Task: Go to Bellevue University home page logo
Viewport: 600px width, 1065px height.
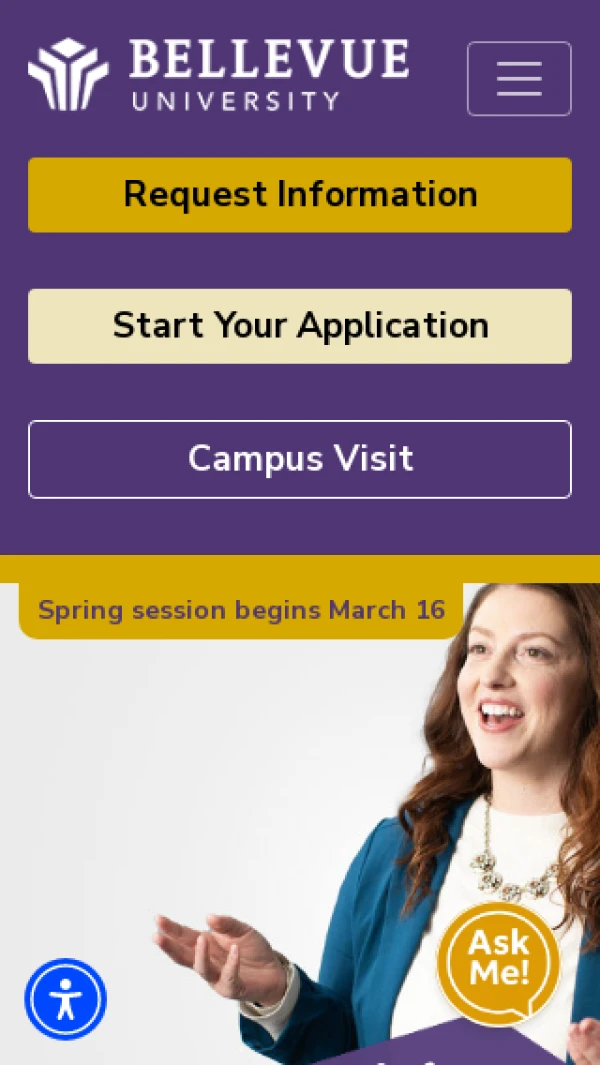Action: (218, 75)
